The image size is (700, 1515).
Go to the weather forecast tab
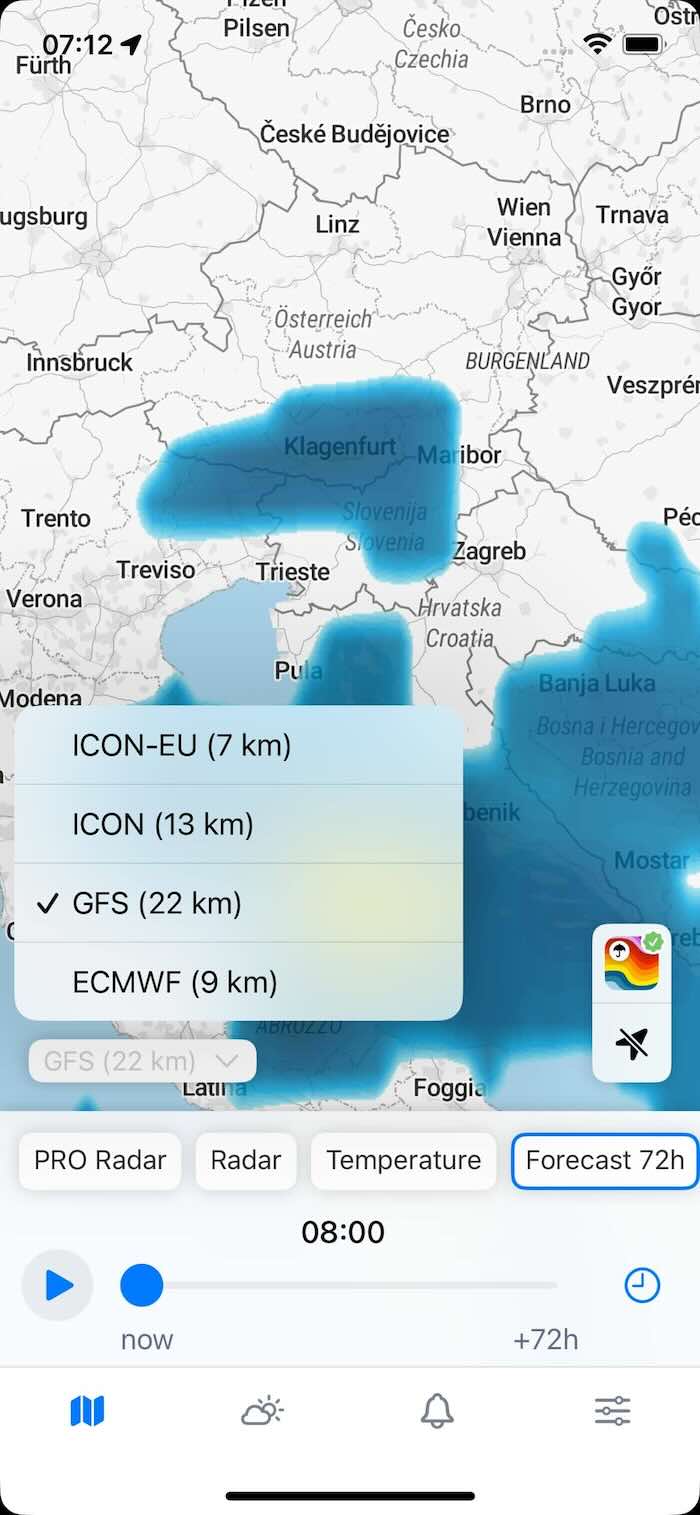pos(262,1411)
